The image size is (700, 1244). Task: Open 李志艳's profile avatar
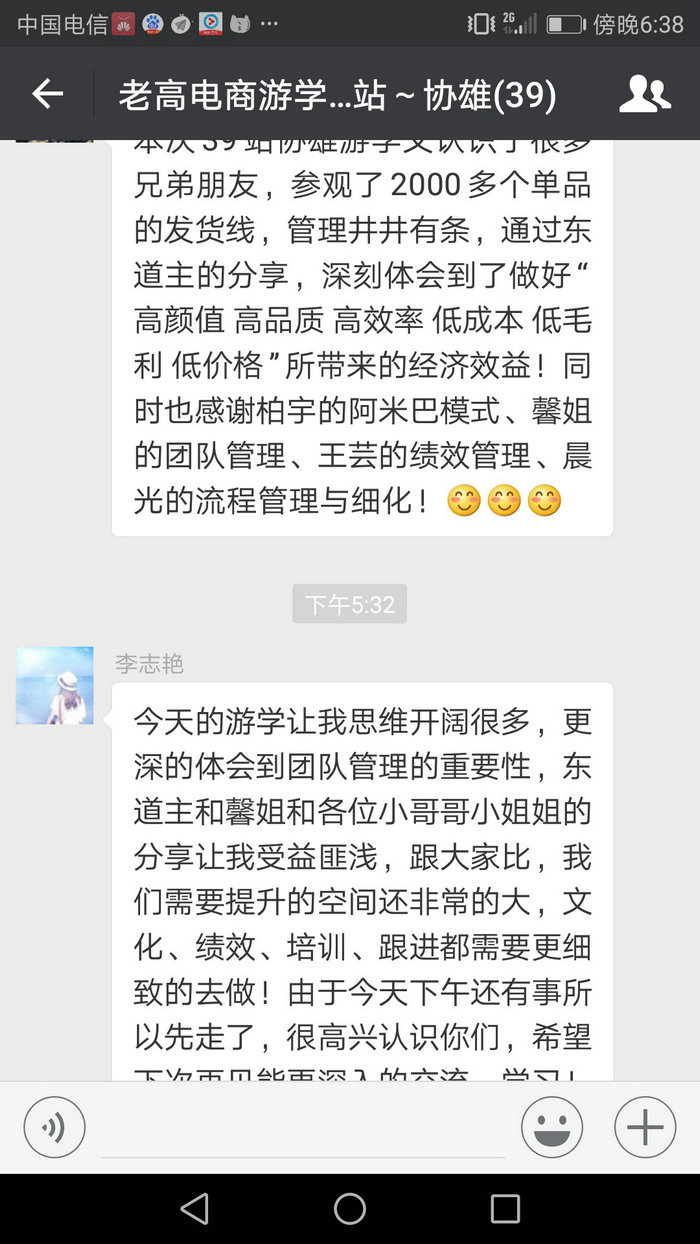click(54, 685)
